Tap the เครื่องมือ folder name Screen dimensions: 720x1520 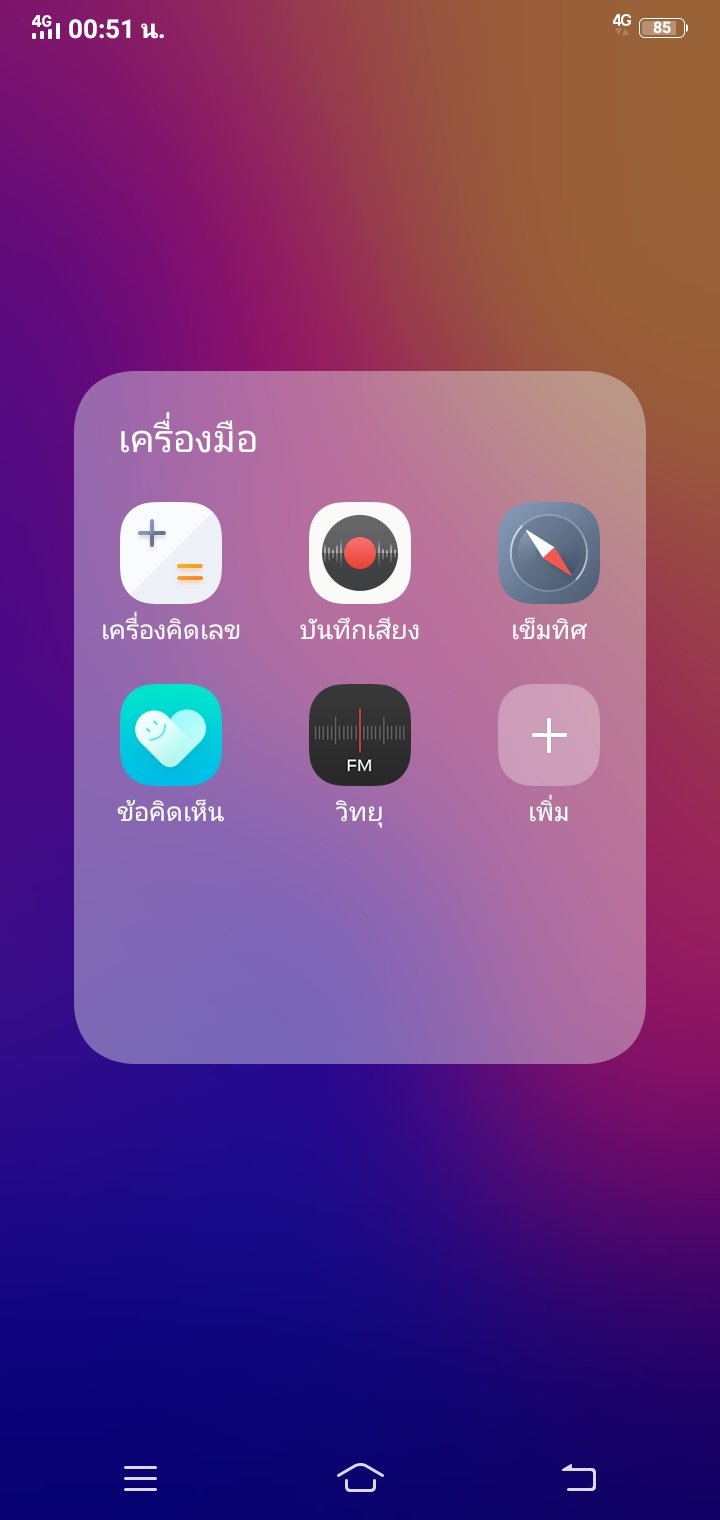pos(188,439)
